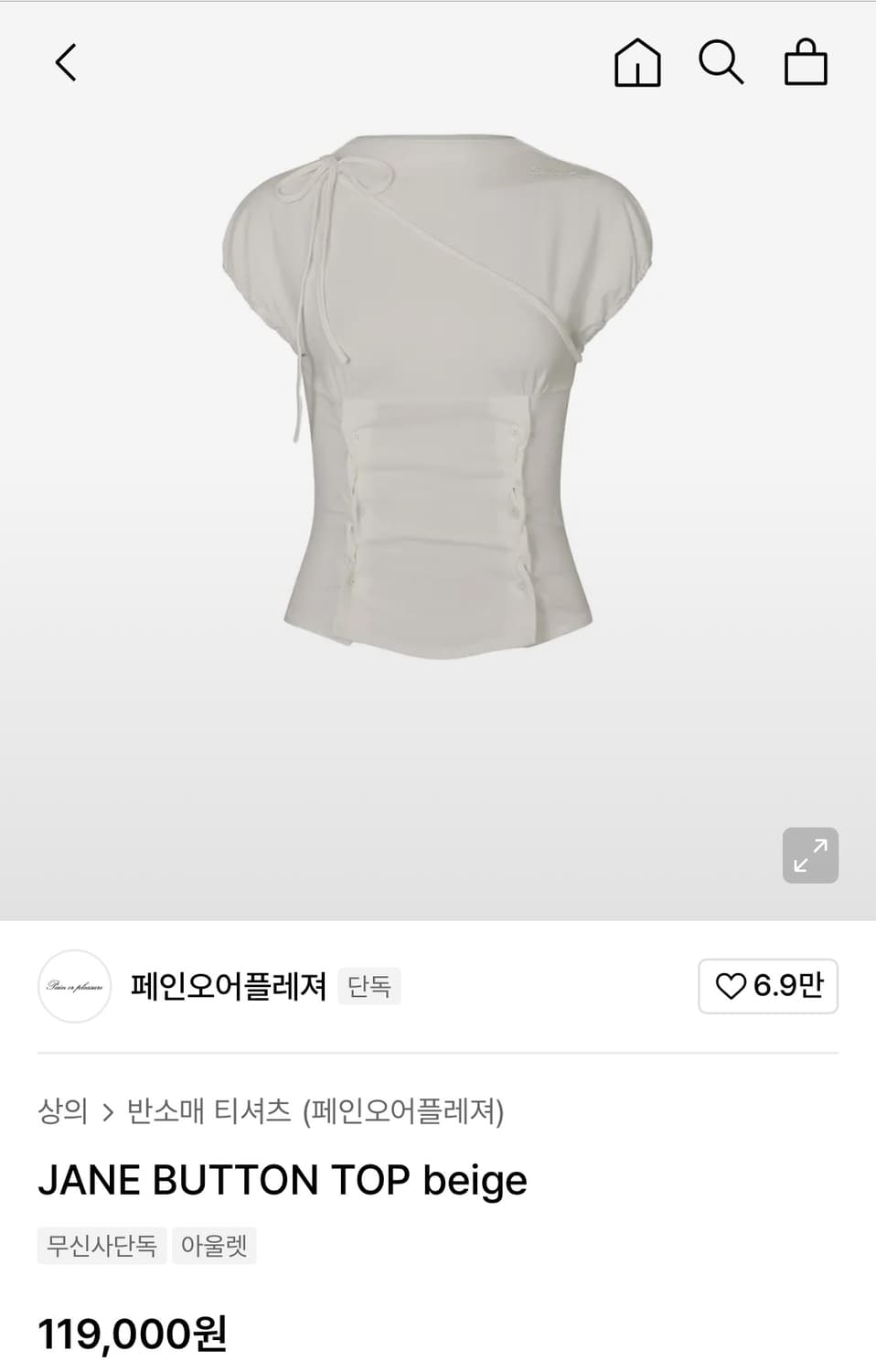Select the 페인오어플레져 brand name

coord(228,987)
